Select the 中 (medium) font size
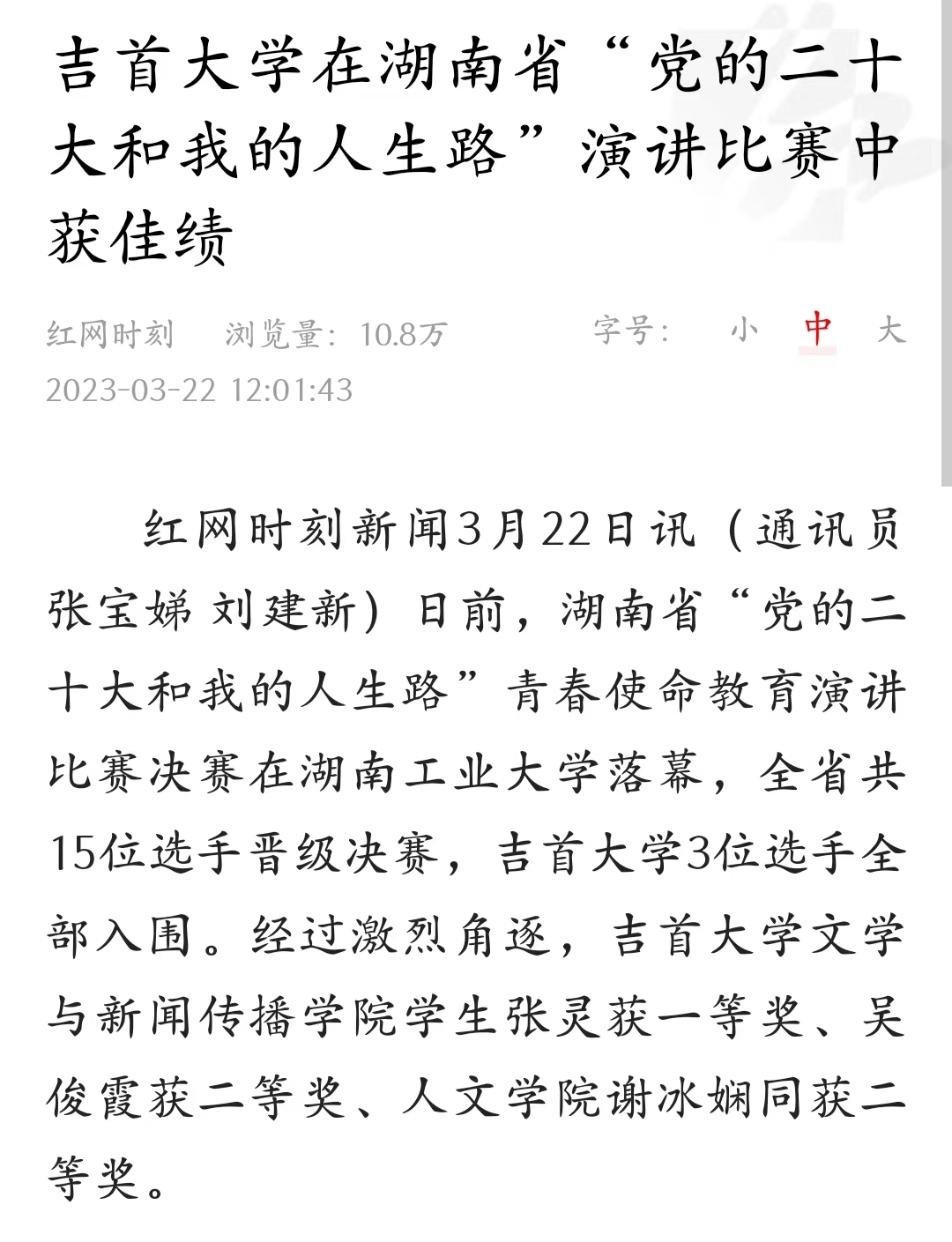This screenshot has width=952, height=1242. click(817, 331)
